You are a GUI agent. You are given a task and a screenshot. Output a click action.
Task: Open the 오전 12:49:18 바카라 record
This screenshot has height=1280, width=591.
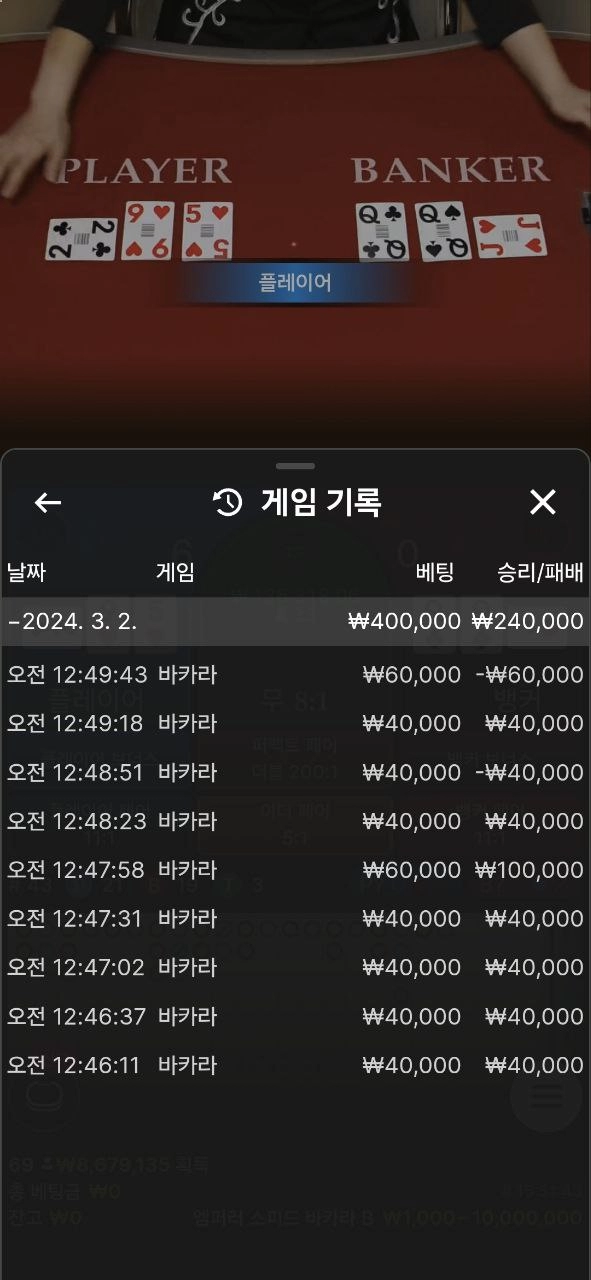[x=295, y=723]
